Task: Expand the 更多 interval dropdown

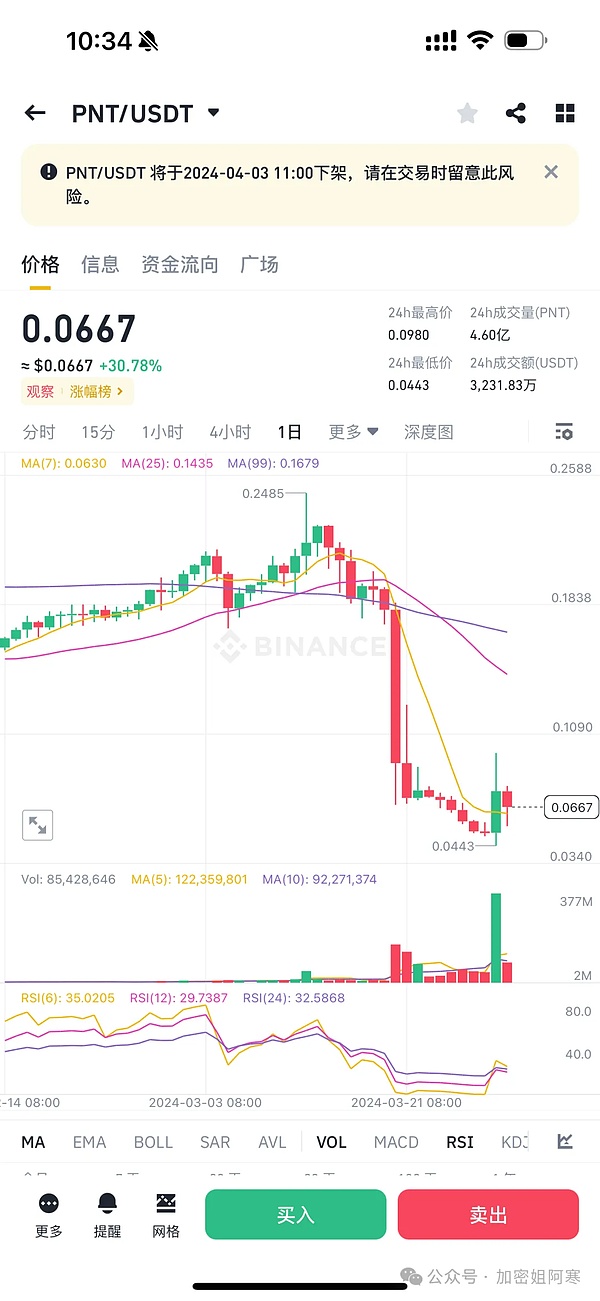Action: [353, 432]
